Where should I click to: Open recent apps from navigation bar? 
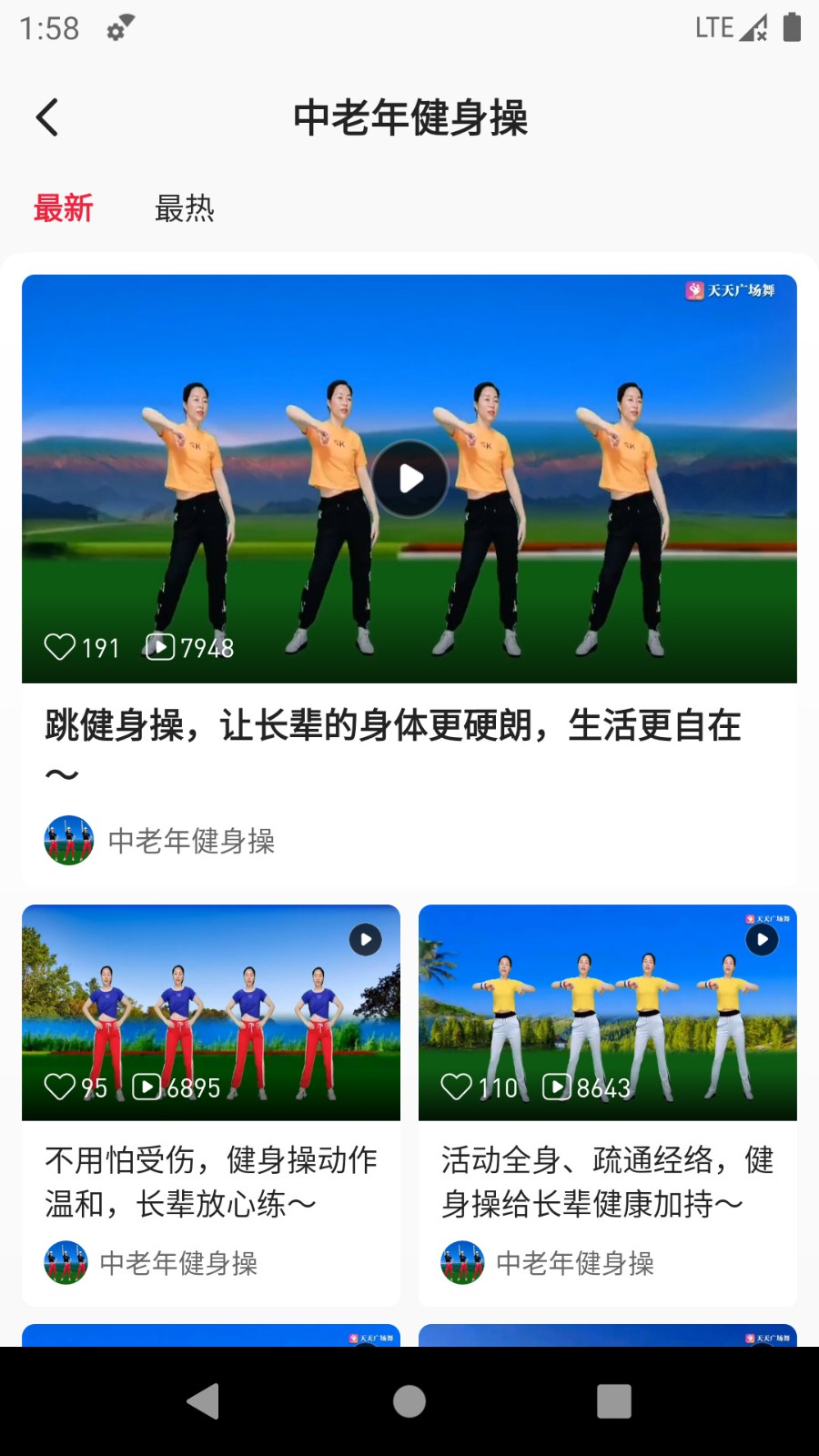pyautogui.click(x=614, y=1401)
